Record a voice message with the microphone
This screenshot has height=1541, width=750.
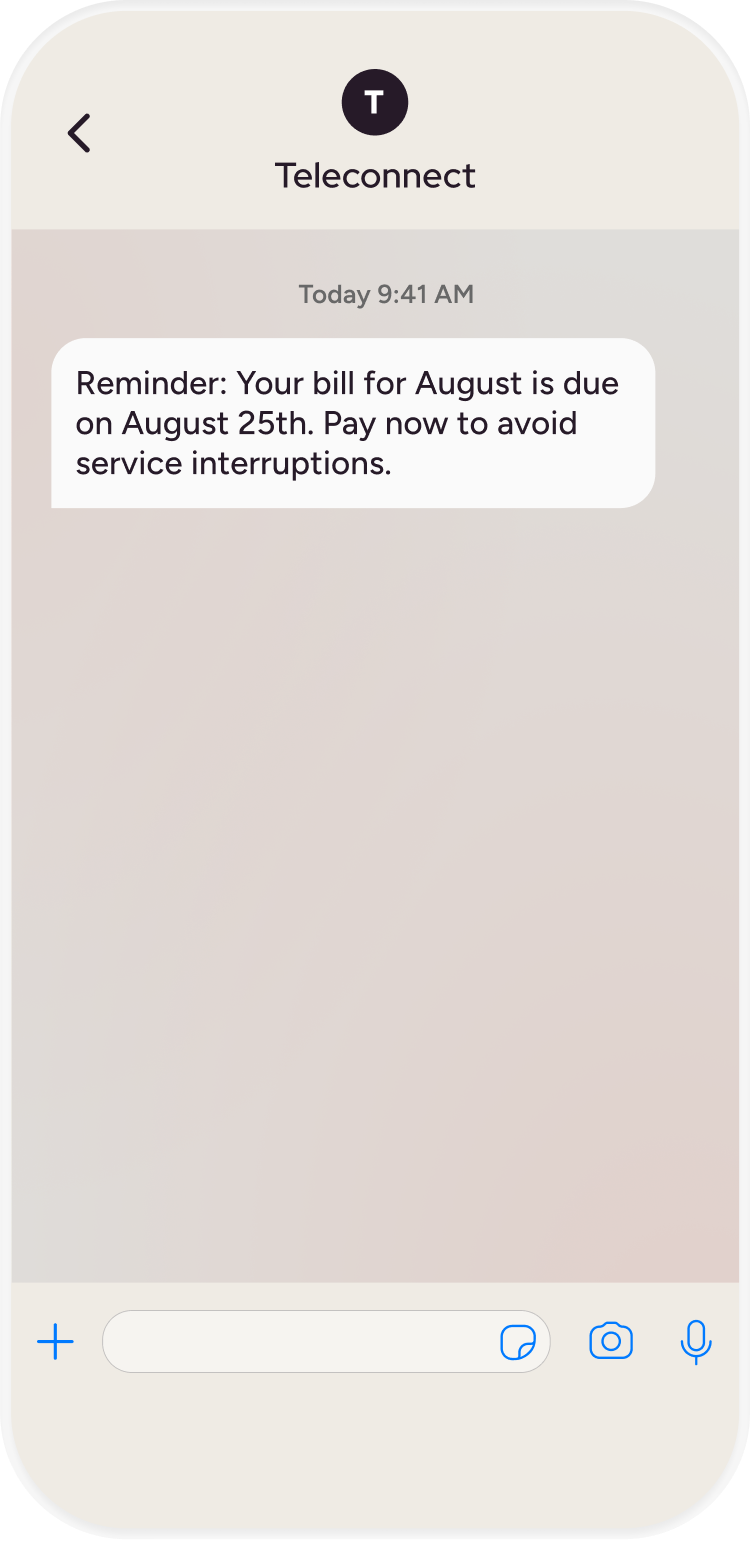click(695, 1341)
